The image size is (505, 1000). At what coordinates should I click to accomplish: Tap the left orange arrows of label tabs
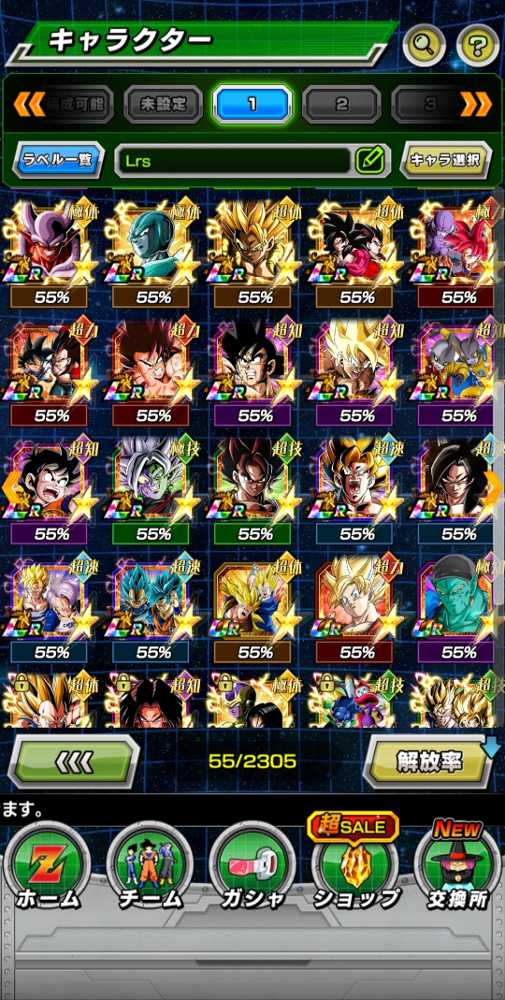click(29, 104)
